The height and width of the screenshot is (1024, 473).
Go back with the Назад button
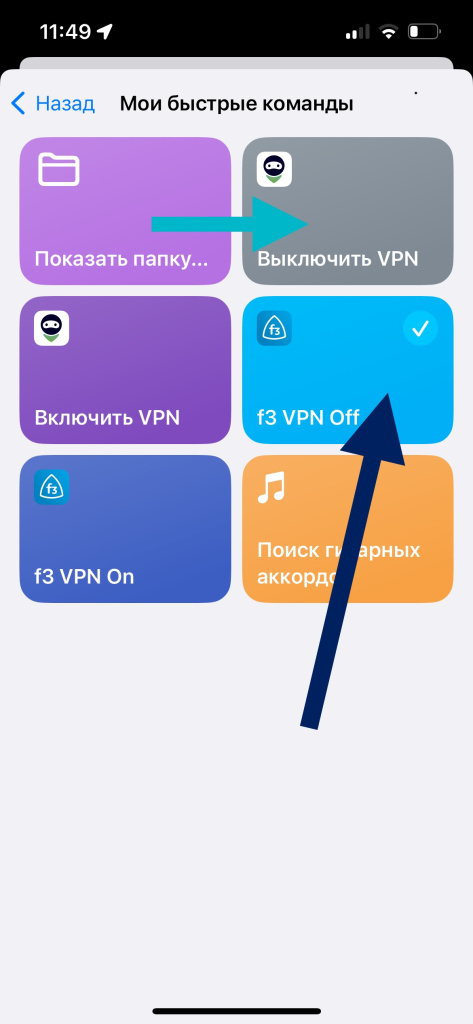[54, 103]
